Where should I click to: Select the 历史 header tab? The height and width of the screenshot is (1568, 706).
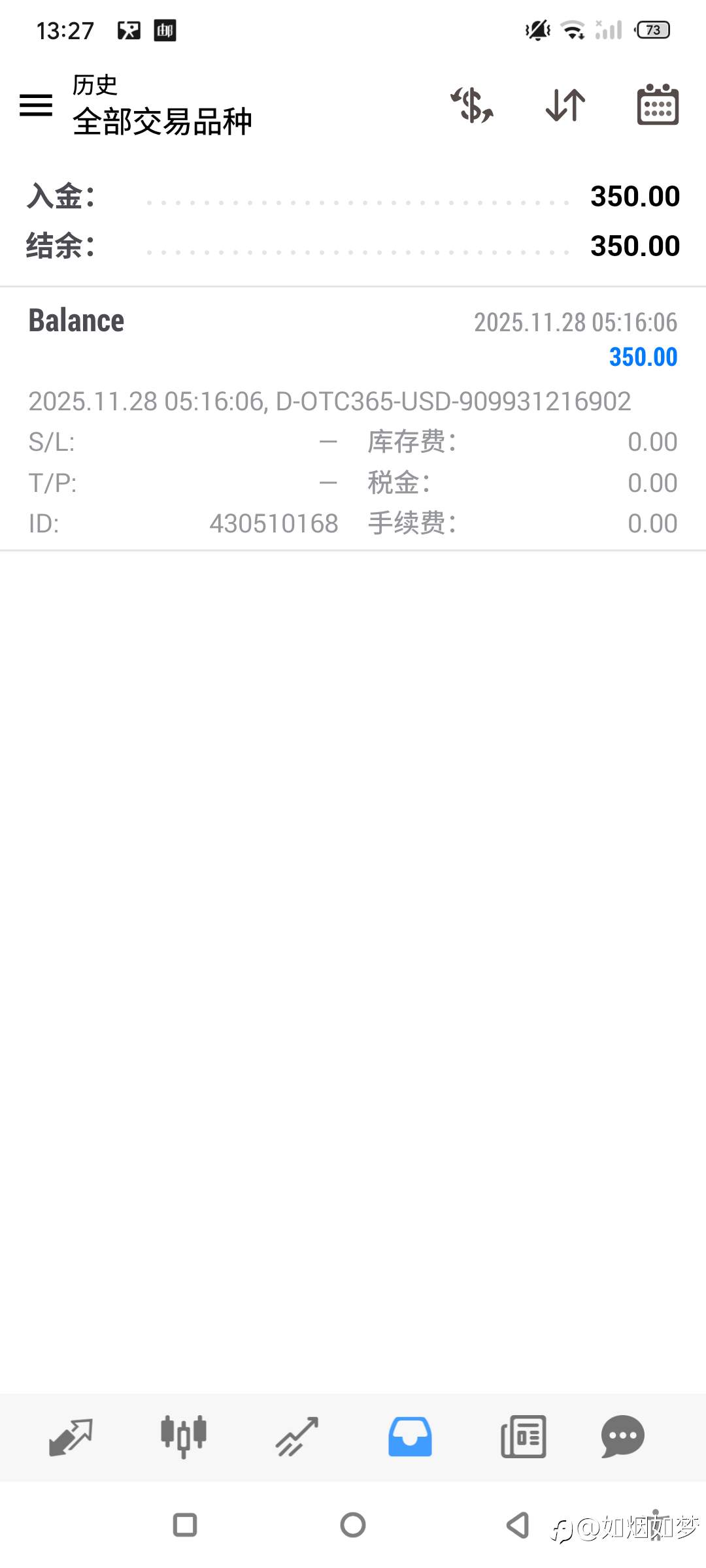pyautogui.click(x=95, y=84)
